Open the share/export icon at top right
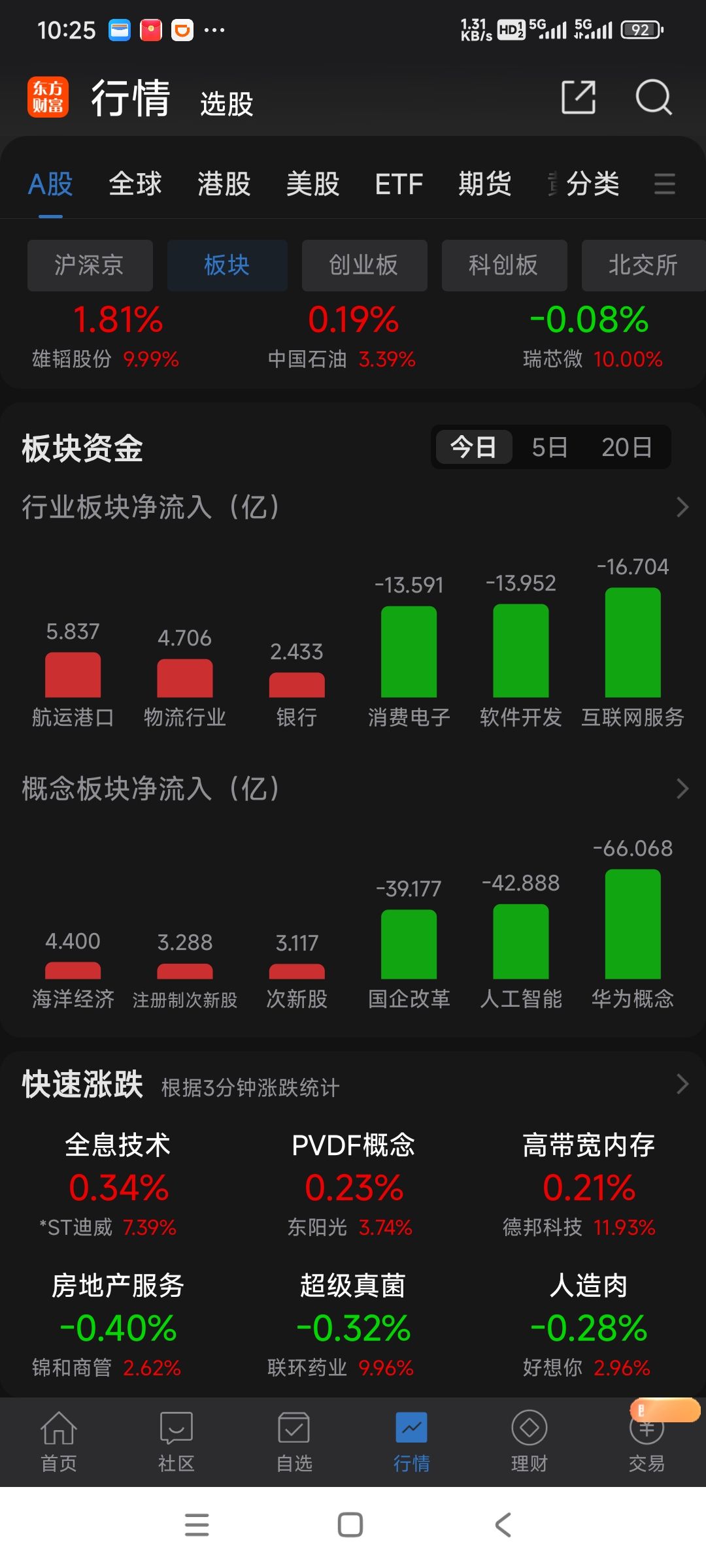This screenshot has height=1568, width=706. 578,98
